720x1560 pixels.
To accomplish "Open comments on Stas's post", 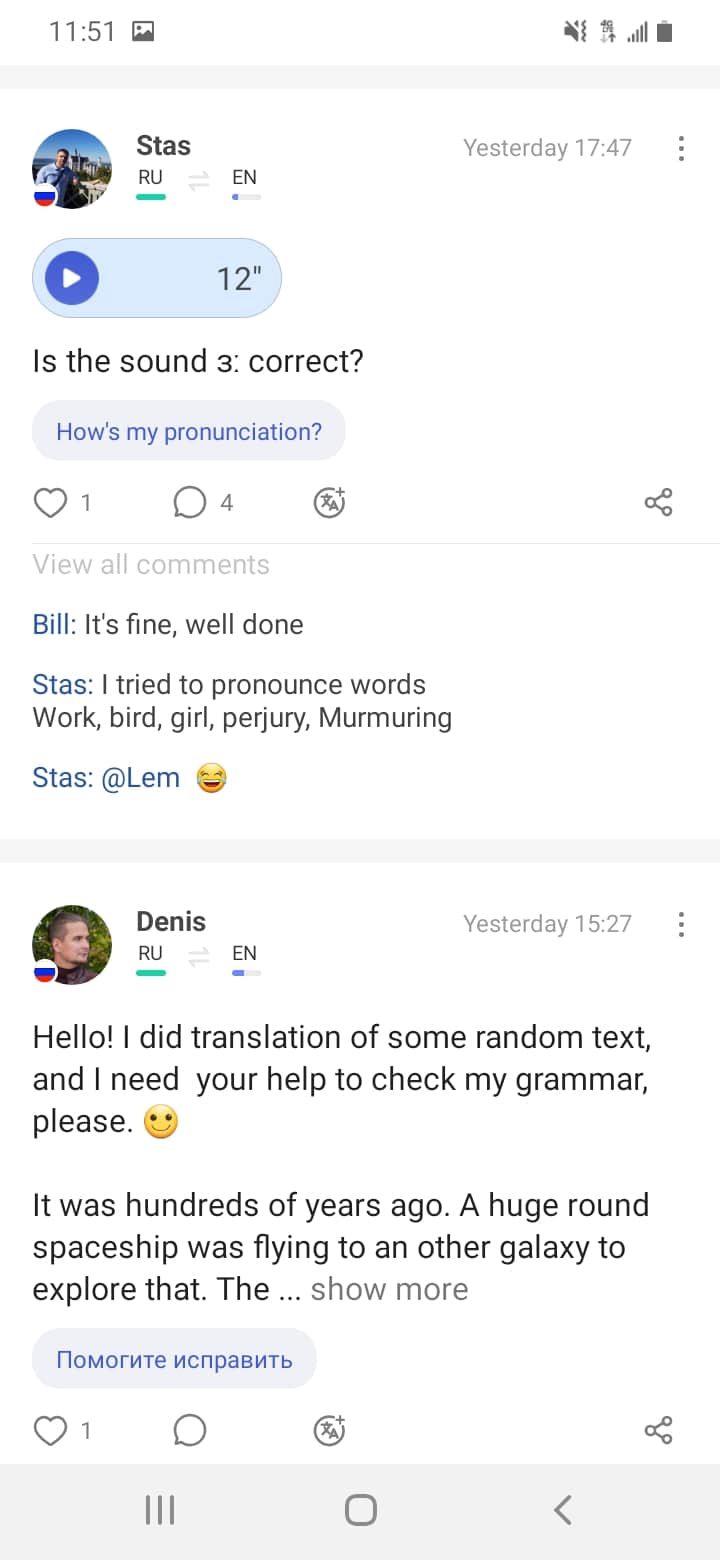I will [190, 502].
